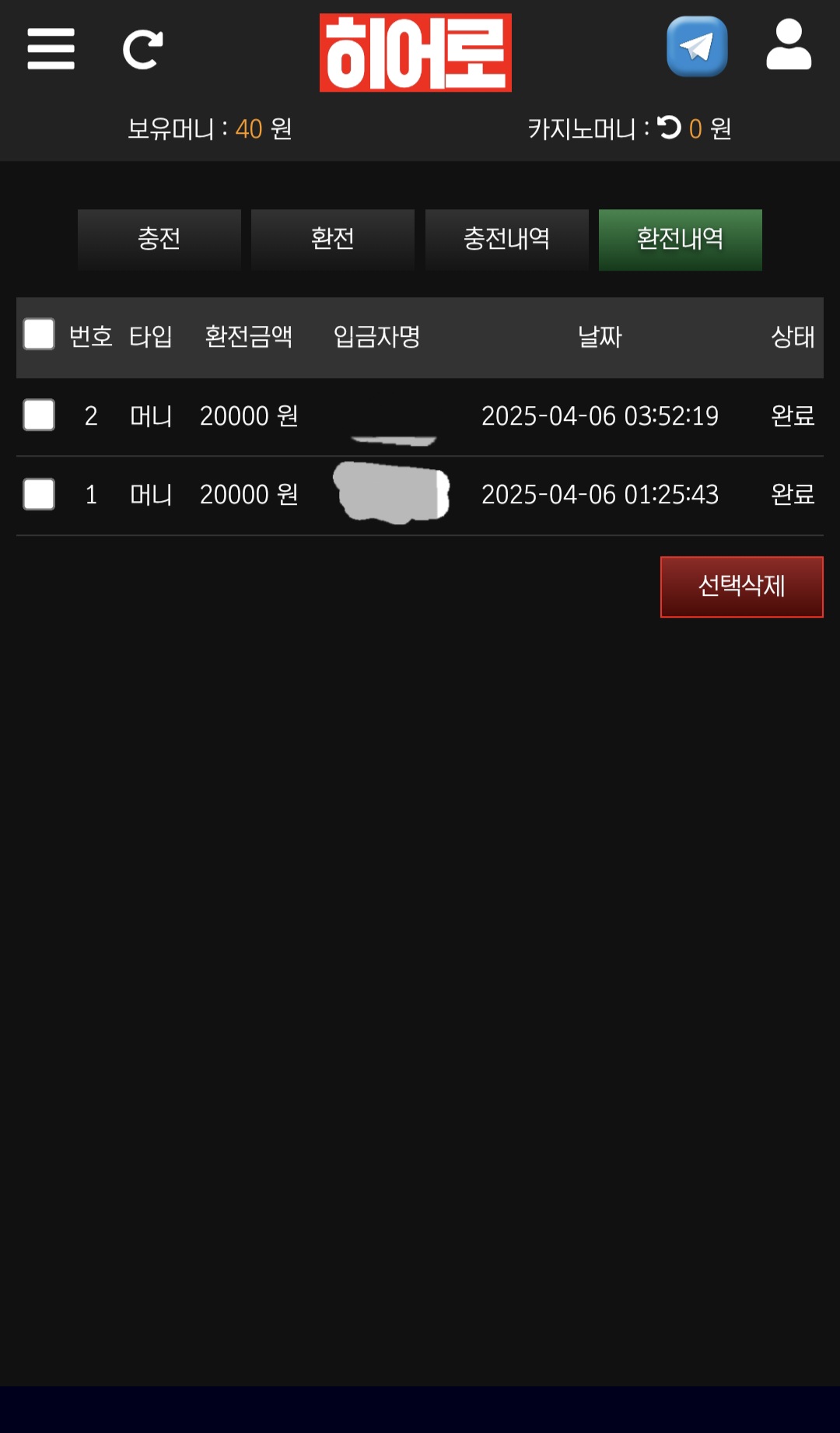
Task: Select the 환전내역 tab
Action: 681,240
